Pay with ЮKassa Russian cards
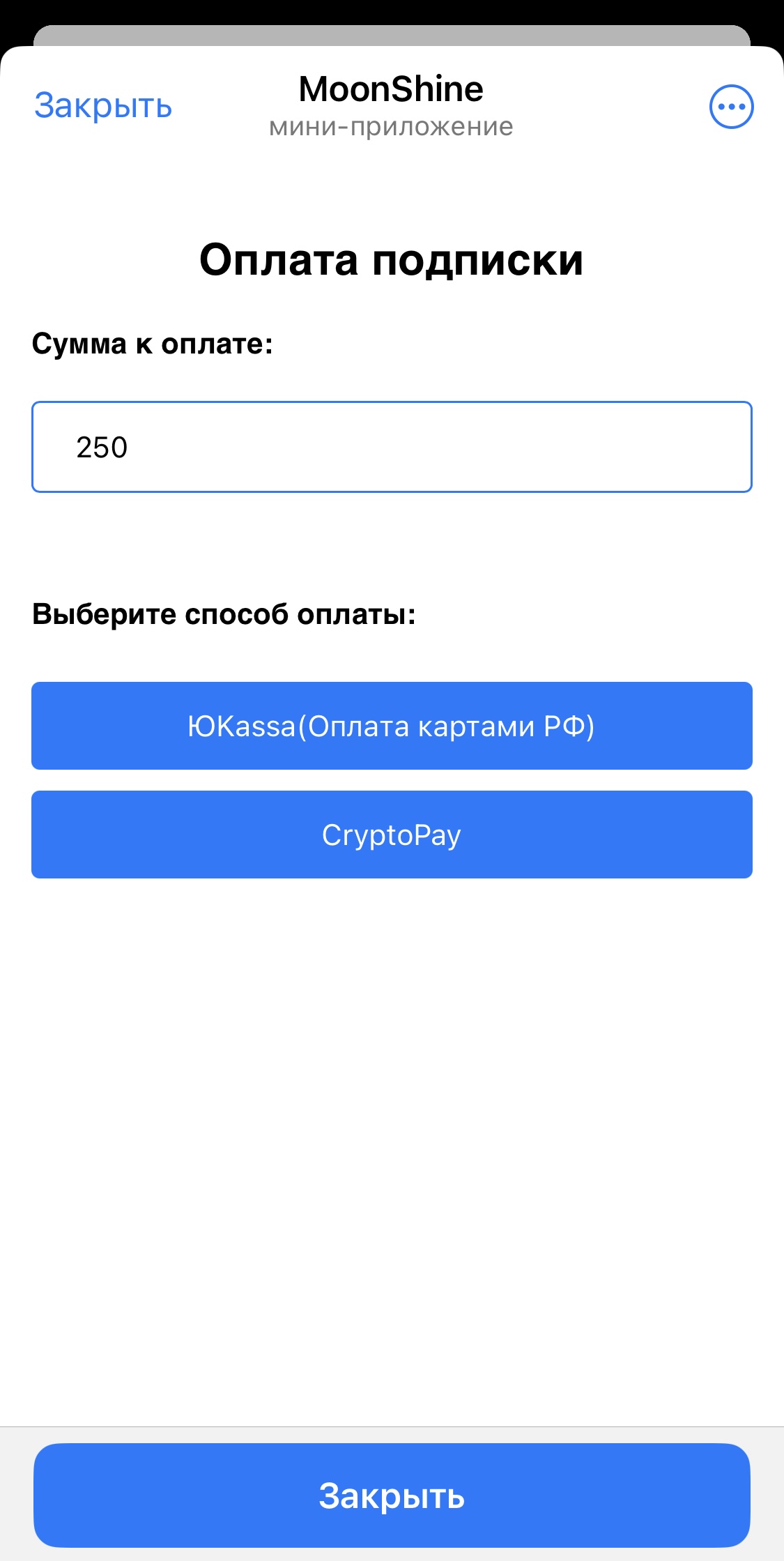Viewport: 784px width, 1561px height. 392,726
